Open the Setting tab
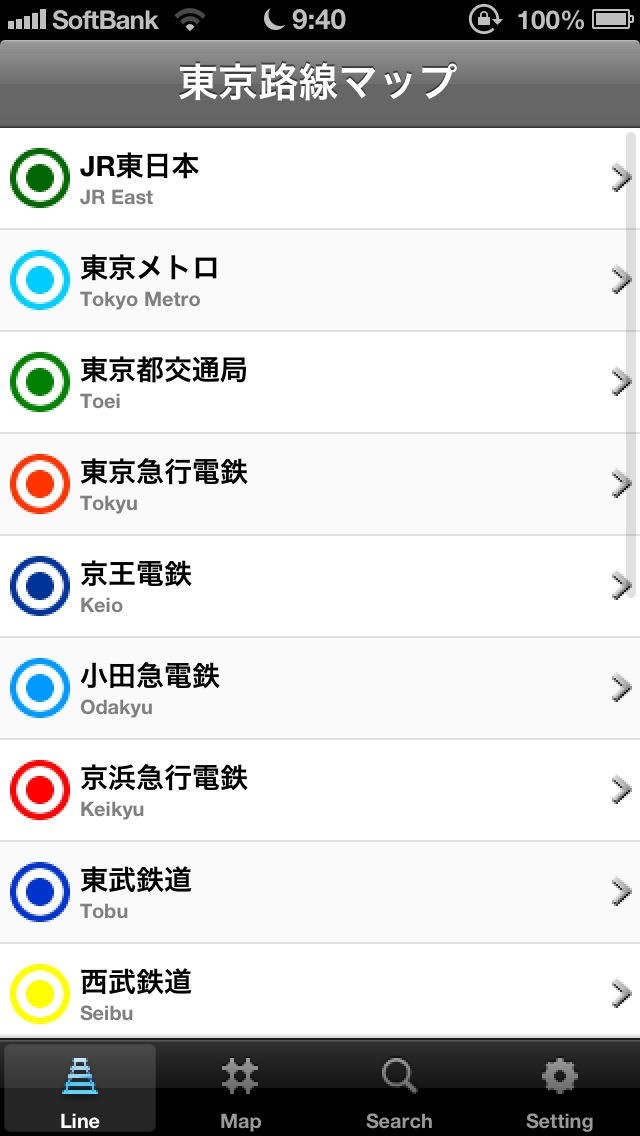Viewport: 640px width, 1136px height. point(559,1090)
